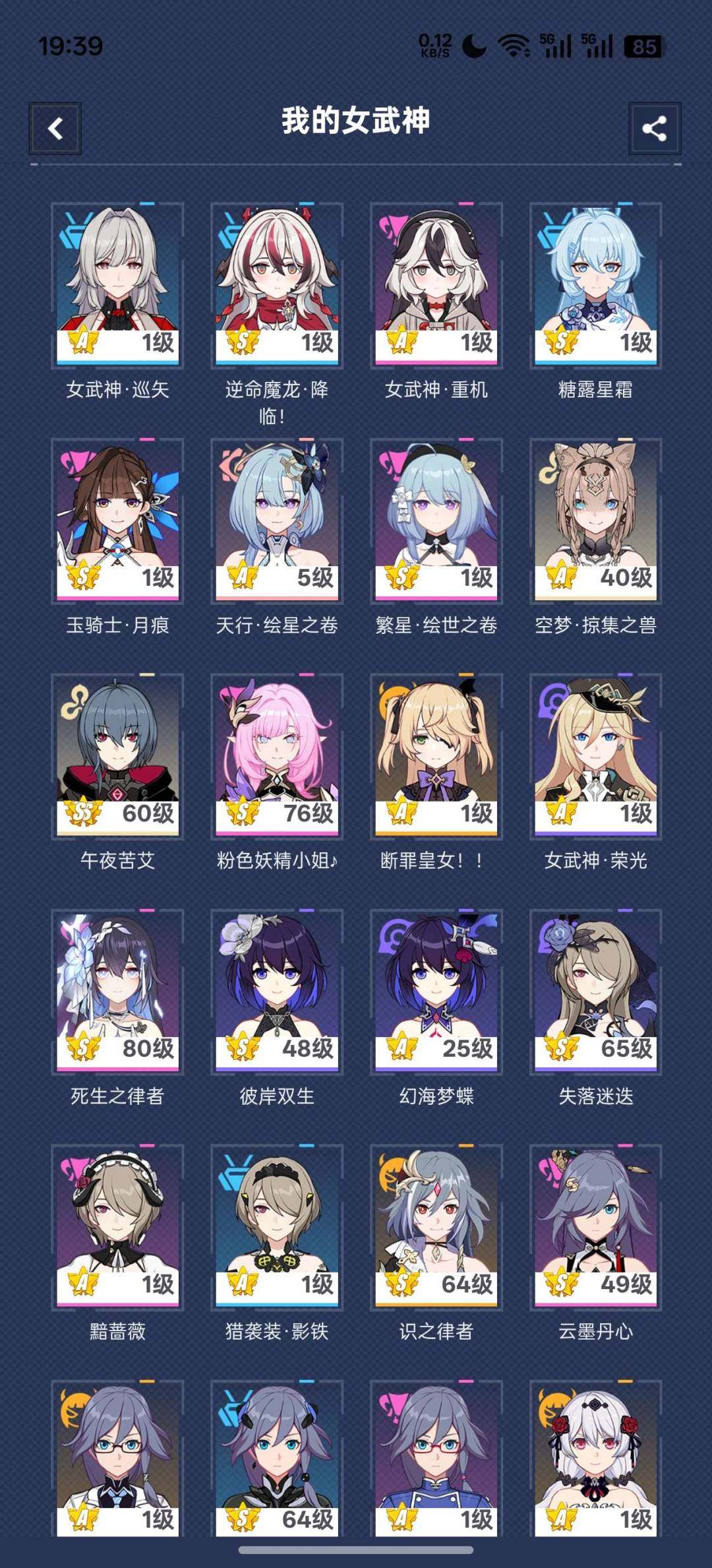Image resolution: width=712 pixels, height=1568 pixels.
Task: Select the 粉色妖精小姐♪ card
Action: pyautogui.click(x=277, y=756)
